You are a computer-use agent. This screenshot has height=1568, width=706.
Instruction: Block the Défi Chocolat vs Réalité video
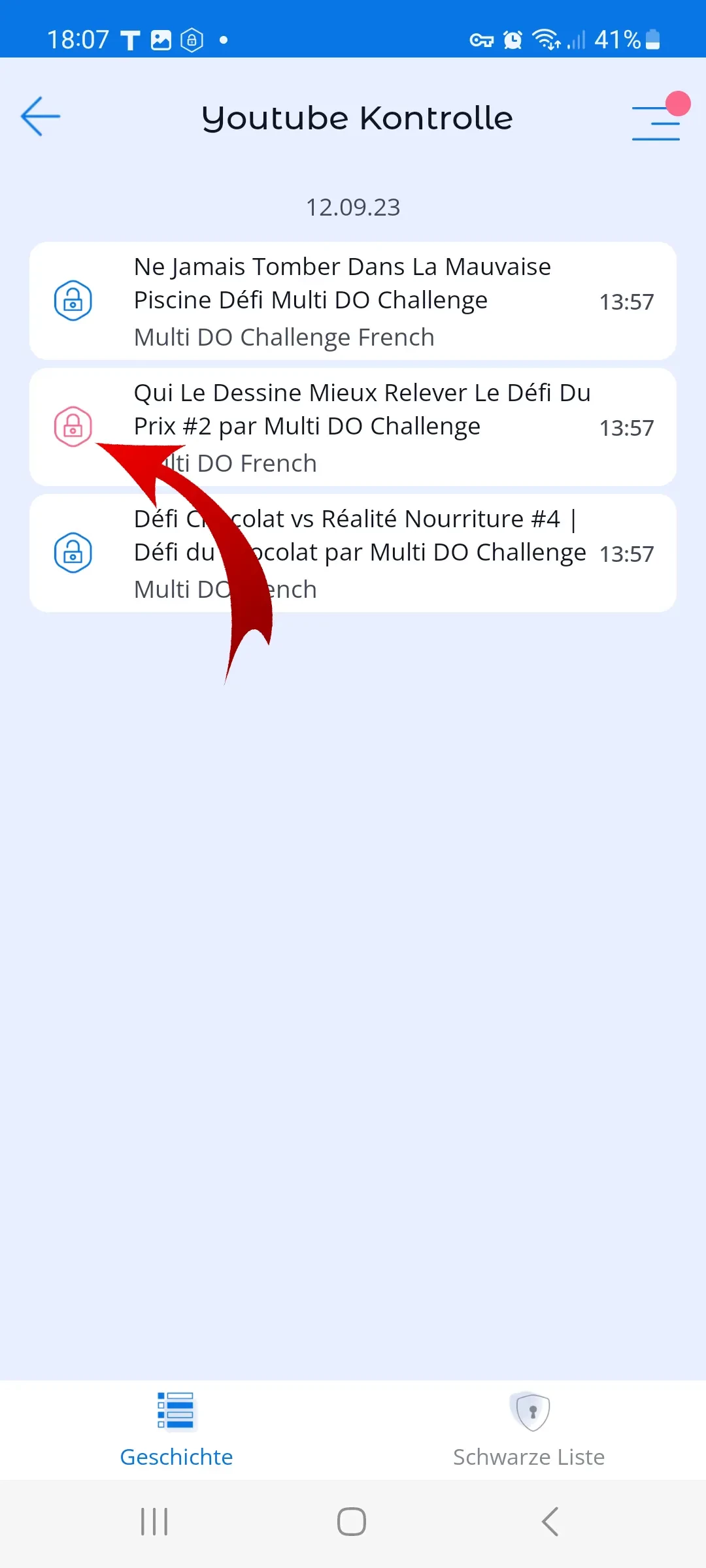tap(73, 553)
